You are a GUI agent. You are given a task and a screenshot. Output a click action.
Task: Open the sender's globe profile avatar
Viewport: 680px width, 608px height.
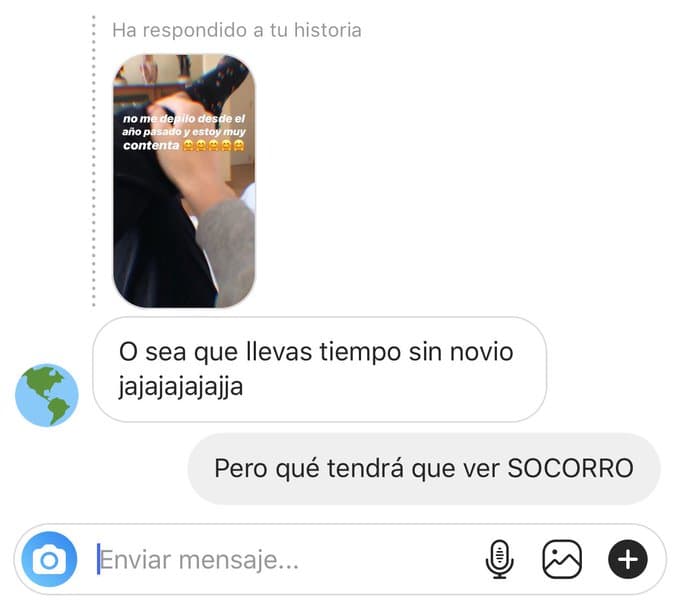click(47, 395)
